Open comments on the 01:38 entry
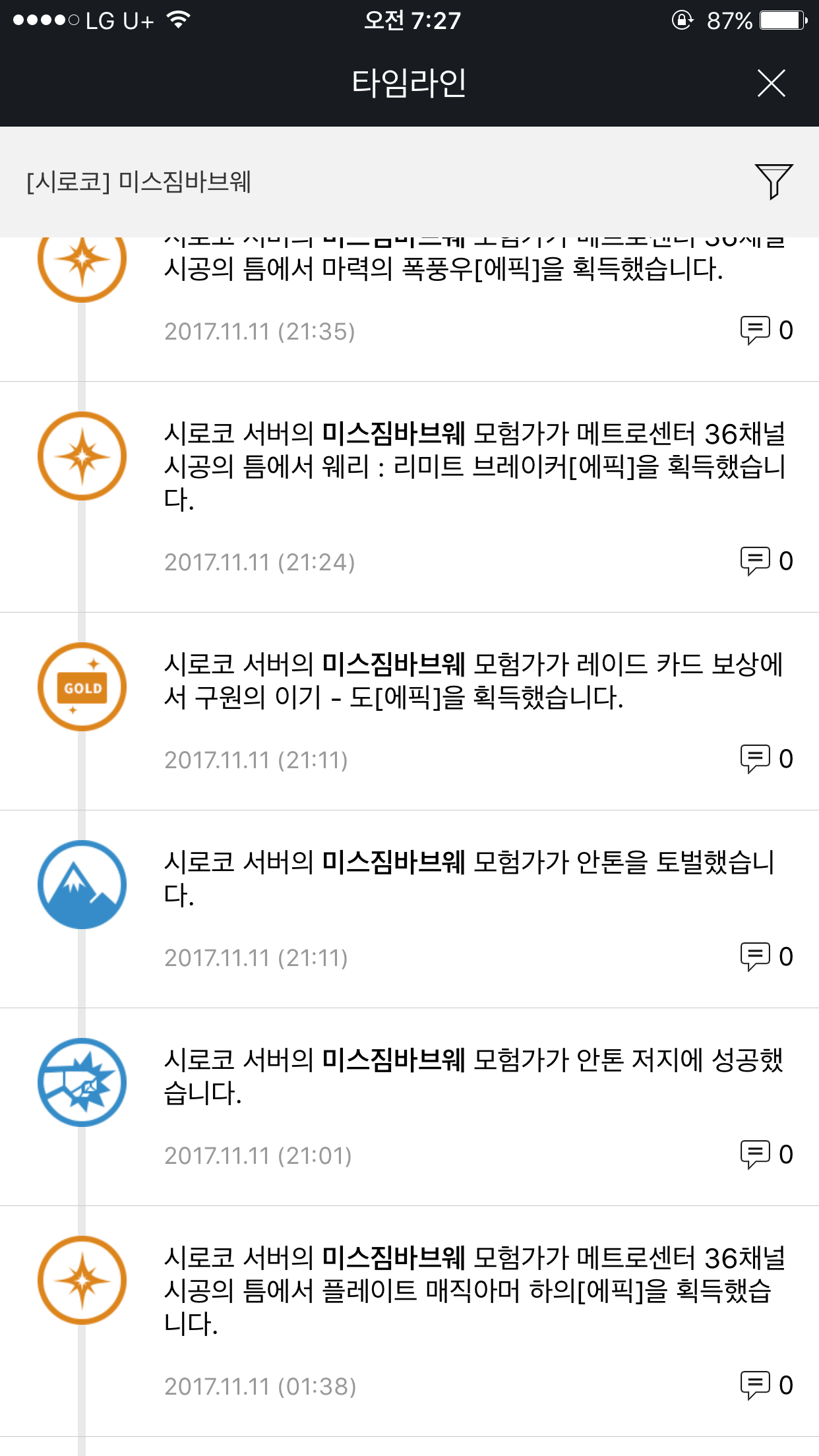 (766, 1385)
